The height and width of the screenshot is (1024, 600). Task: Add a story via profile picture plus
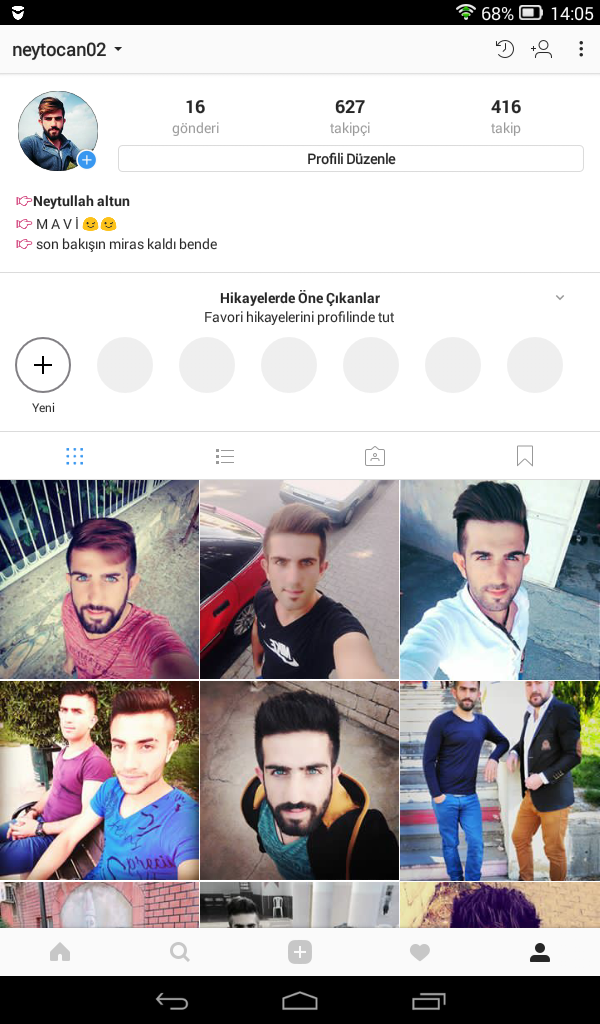tap(87, 160)
